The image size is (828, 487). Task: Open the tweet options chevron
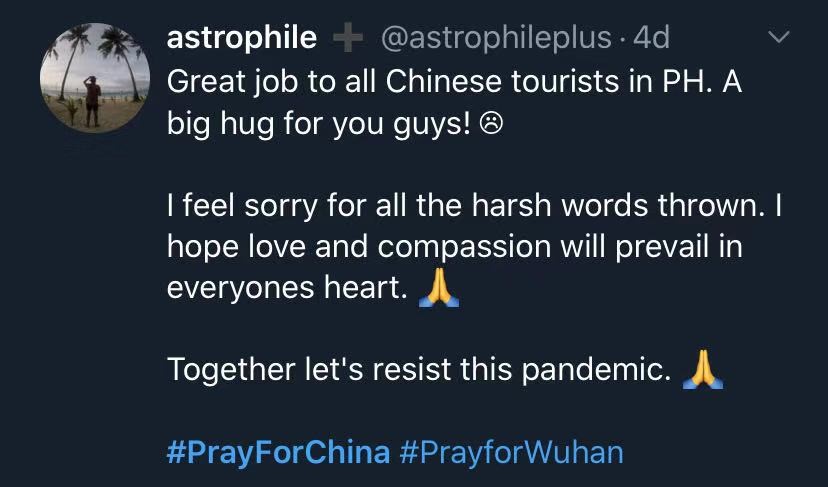click(x=776, y=38)
